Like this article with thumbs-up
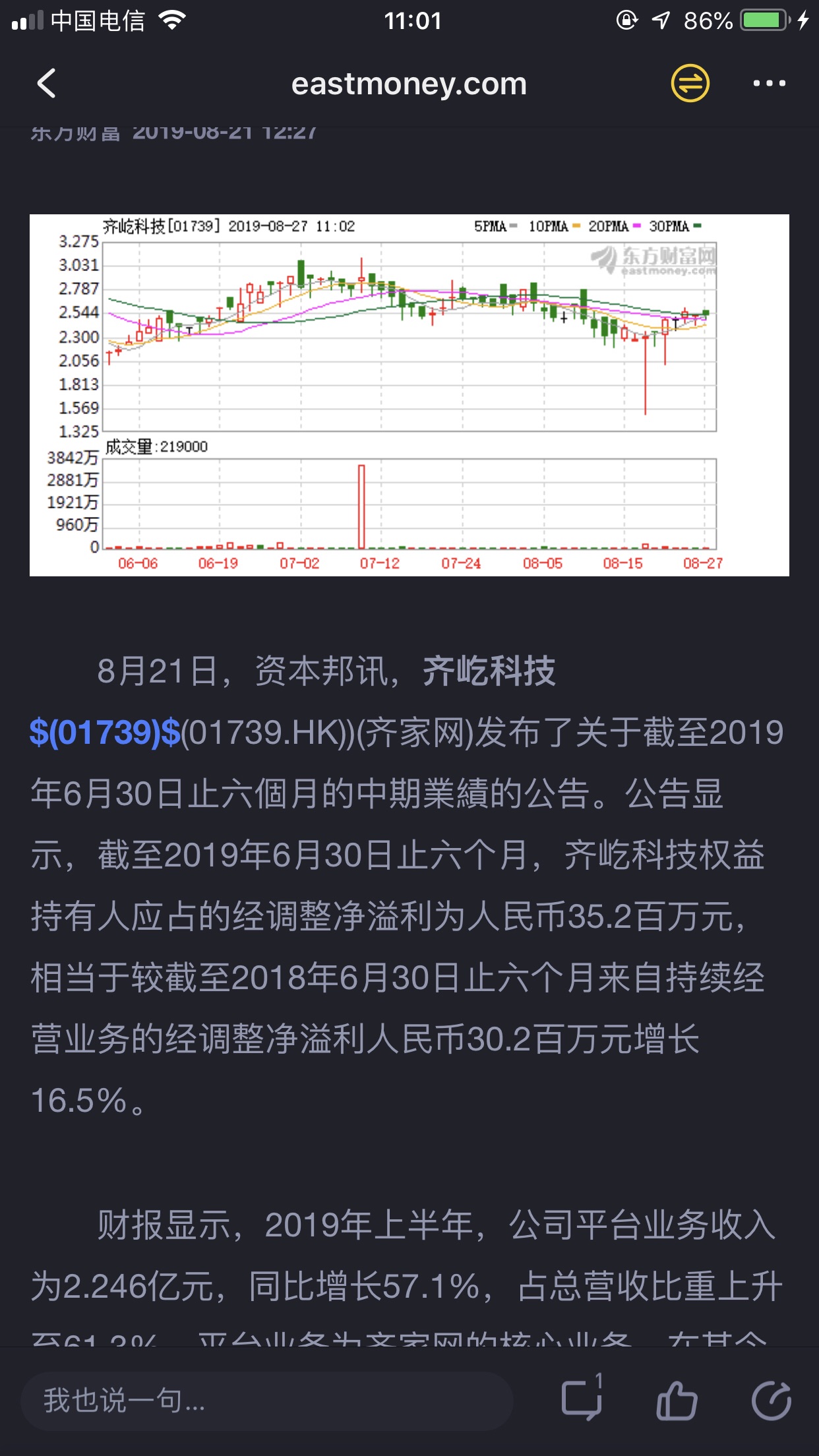The image size is (819, 1456). [x=677, y=1401]
